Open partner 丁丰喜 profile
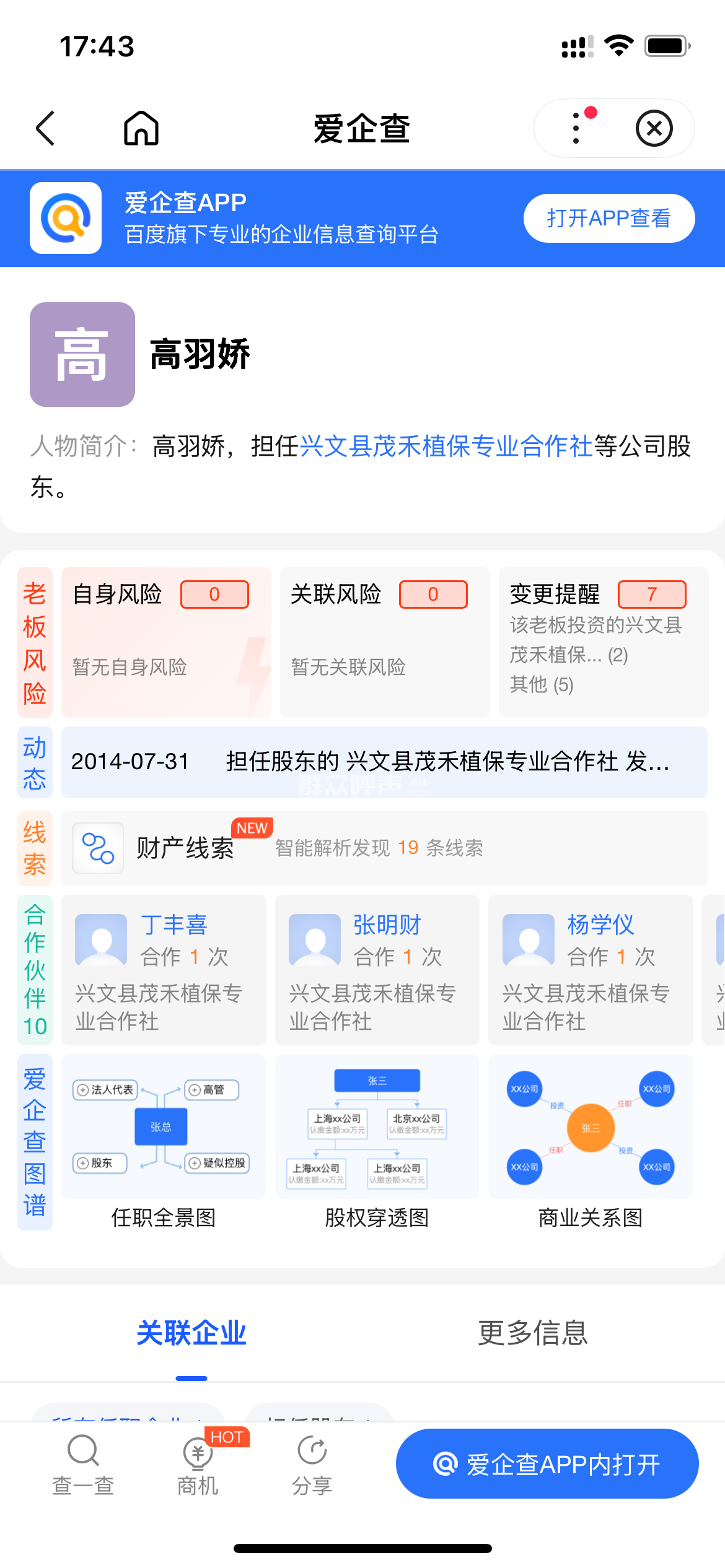 164,969
